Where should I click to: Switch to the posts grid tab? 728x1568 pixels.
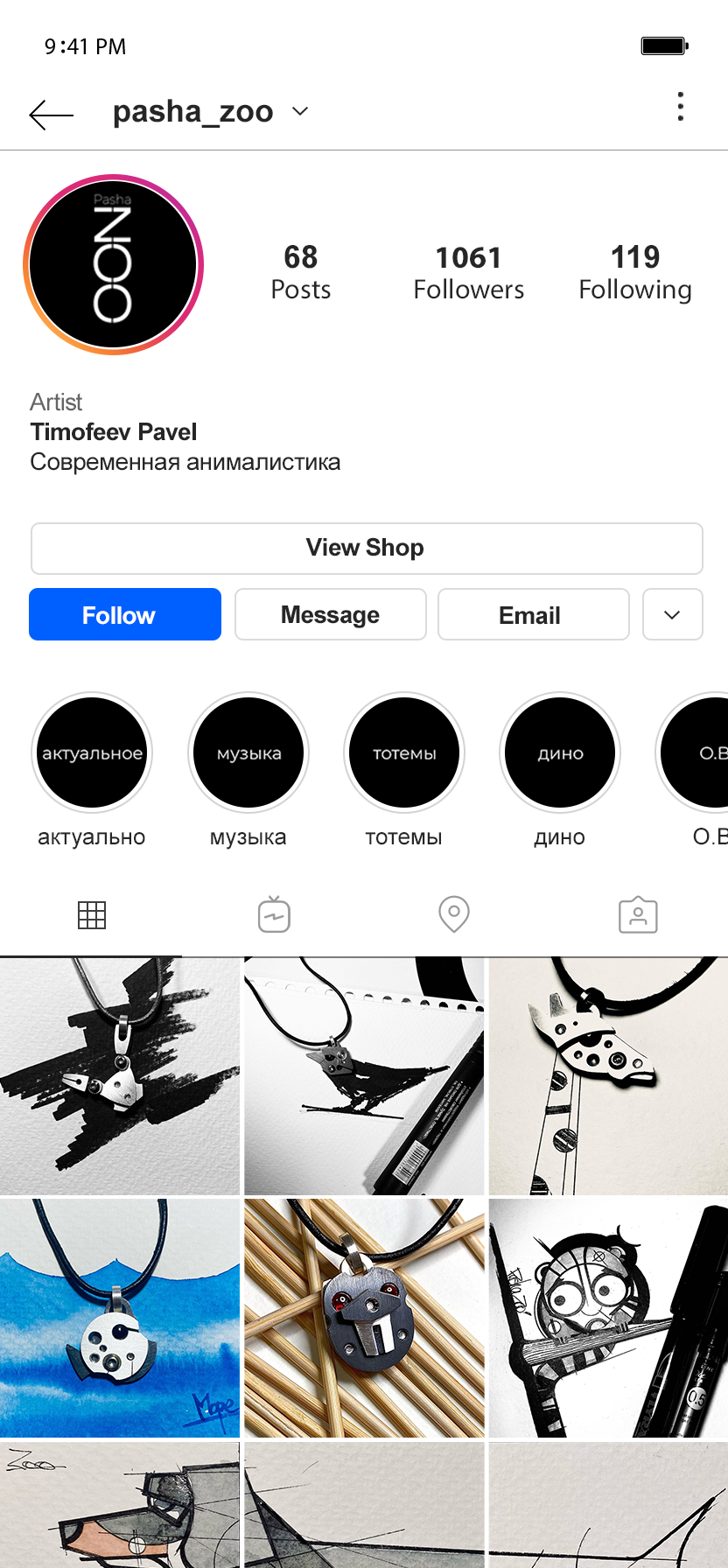tap(92, 915)
